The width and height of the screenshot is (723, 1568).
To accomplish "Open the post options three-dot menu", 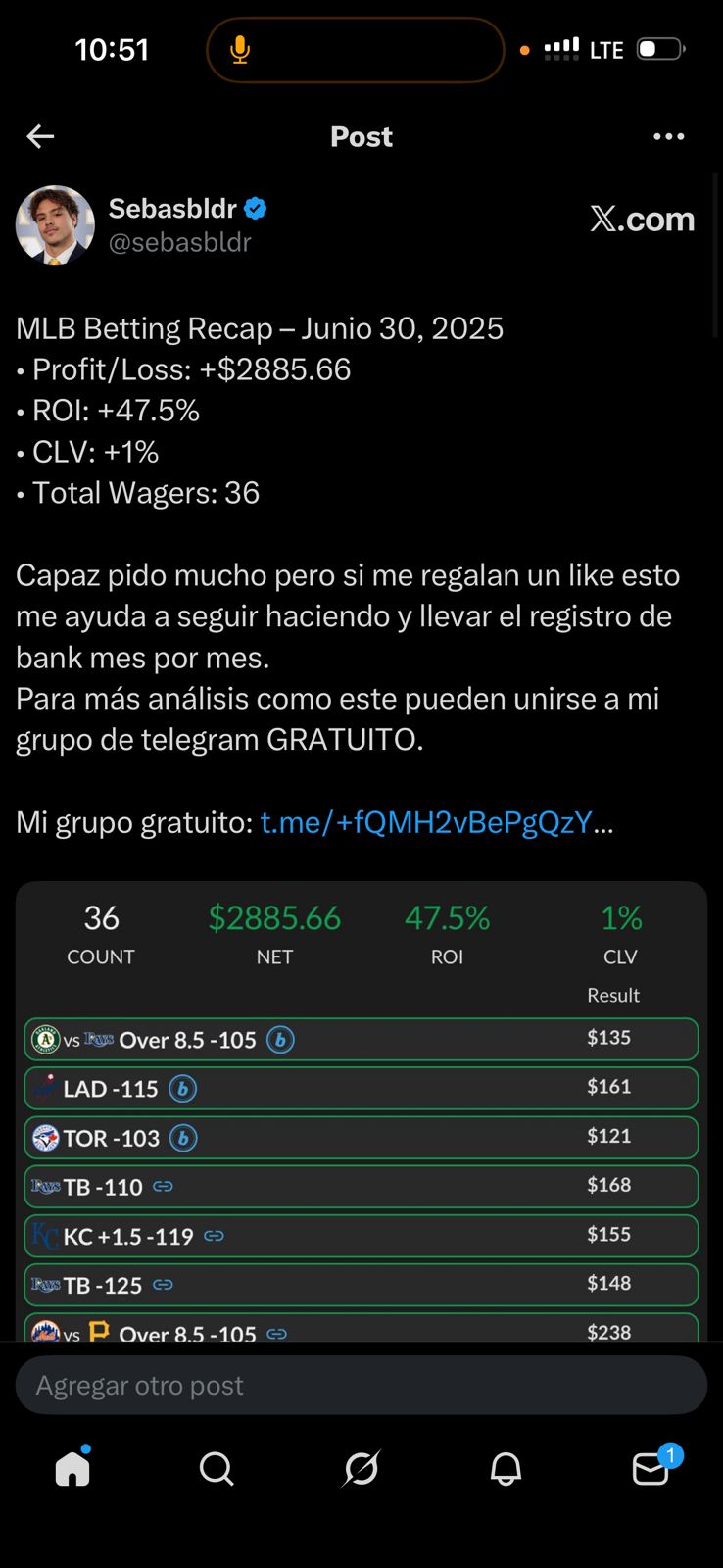I will [x=669, y=136].
